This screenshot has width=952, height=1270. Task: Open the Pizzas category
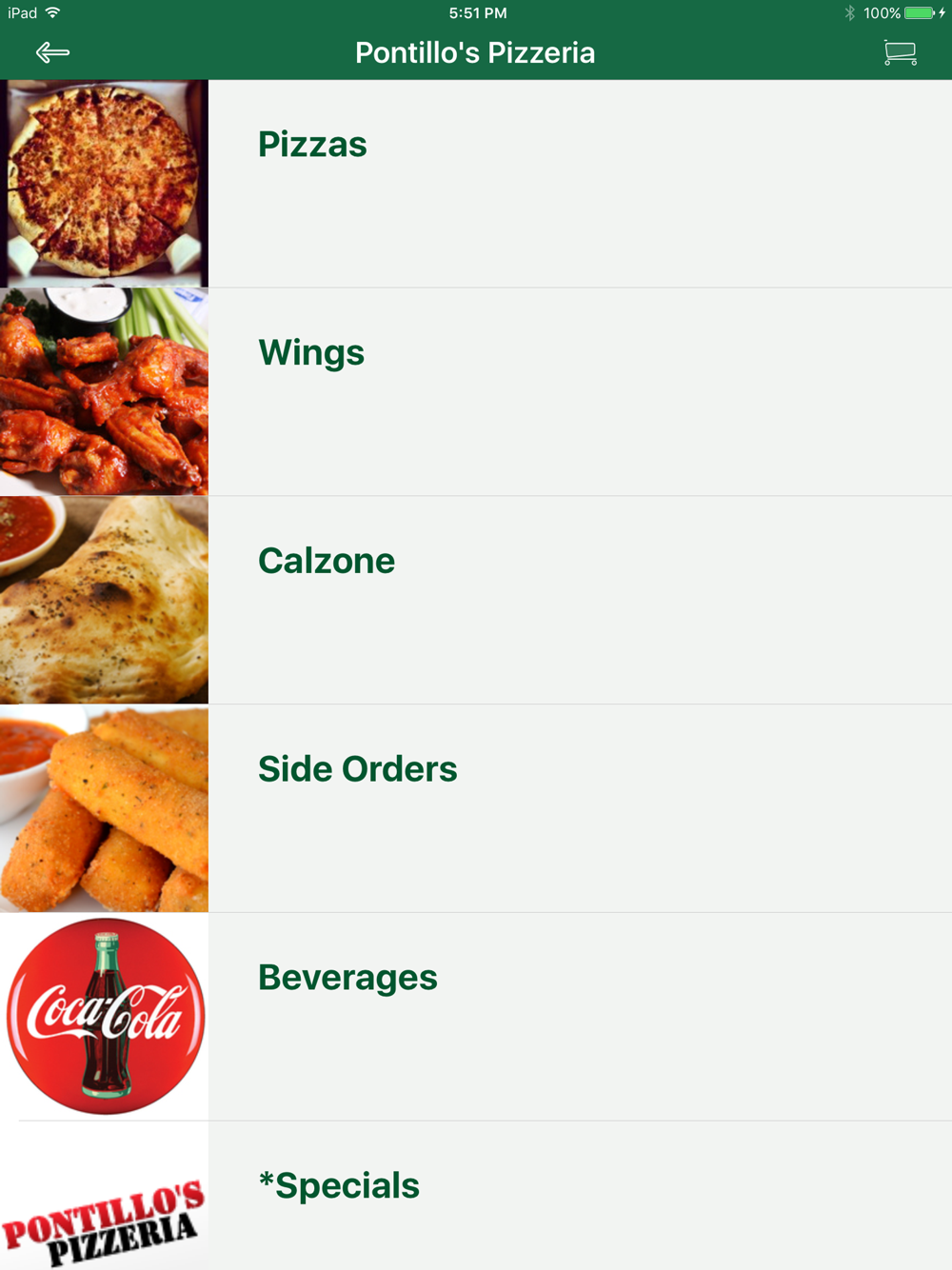[312, 145]
